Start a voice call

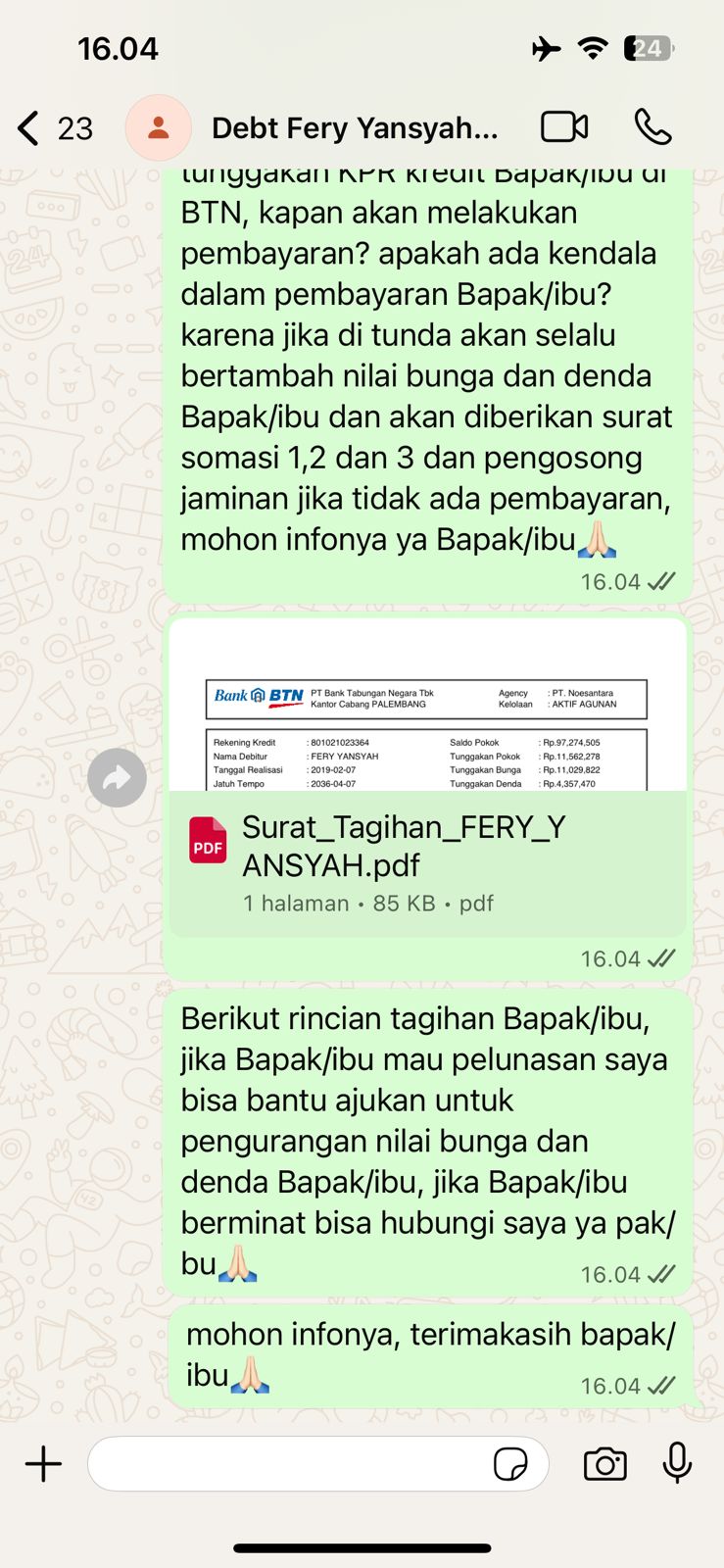pyautogui.click(x=652, y=127)
